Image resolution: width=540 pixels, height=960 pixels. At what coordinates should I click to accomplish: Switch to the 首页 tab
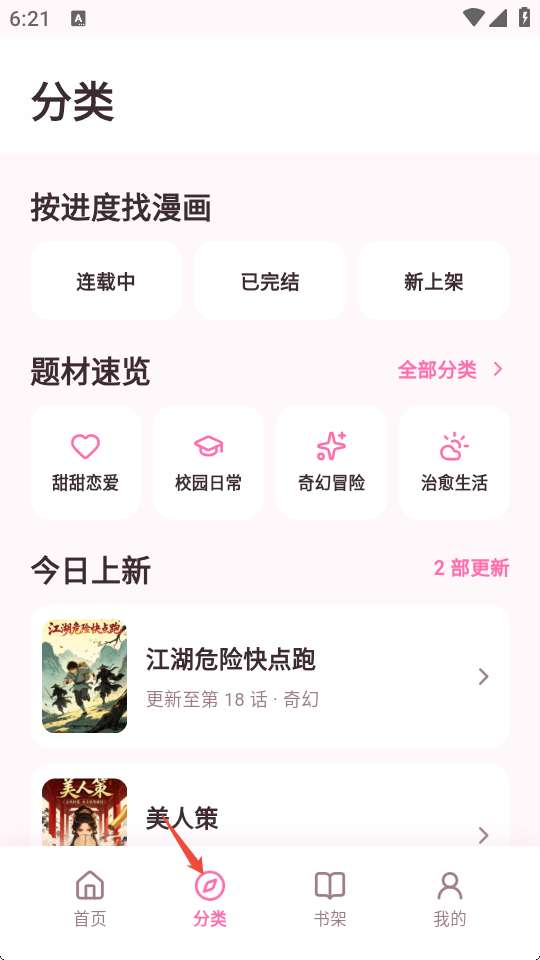[90, 898]
